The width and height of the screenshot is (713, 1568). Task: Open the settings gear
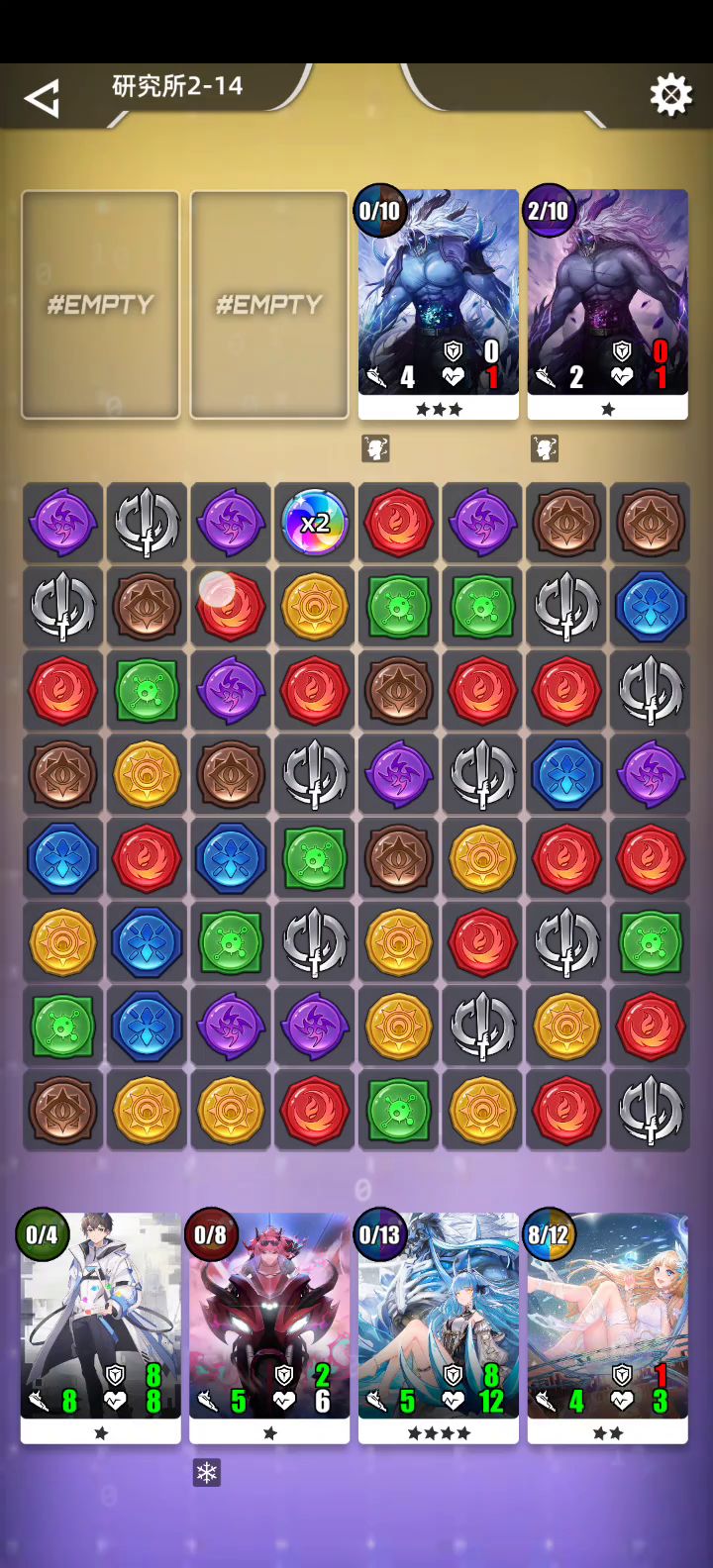click(670, 96)
